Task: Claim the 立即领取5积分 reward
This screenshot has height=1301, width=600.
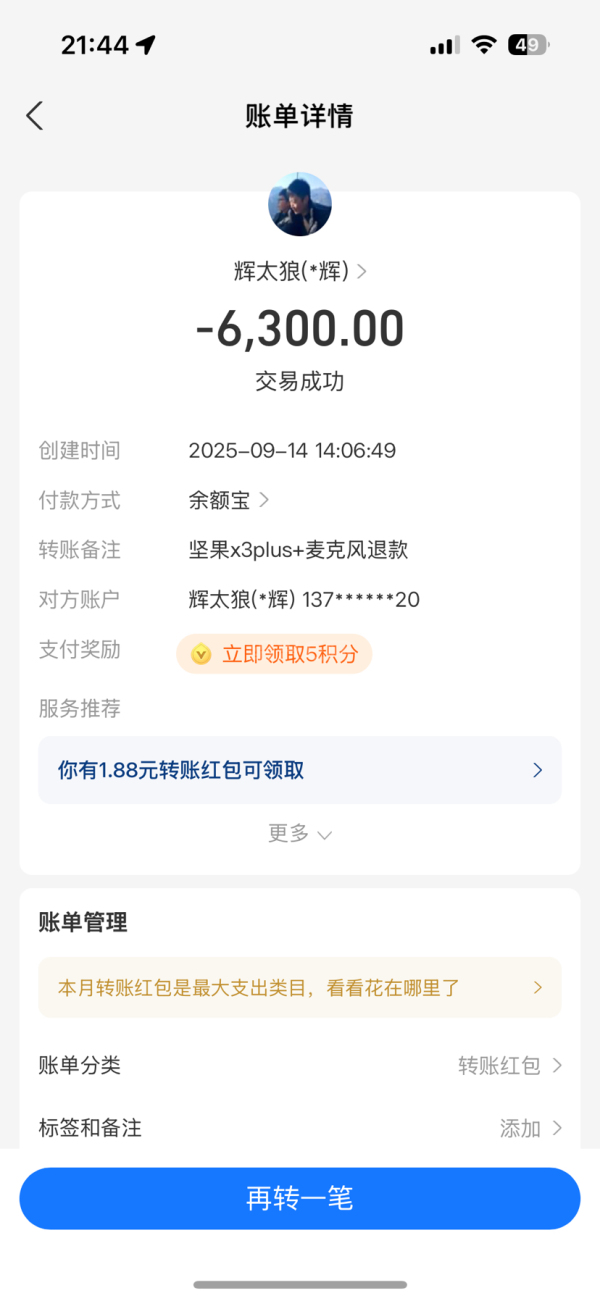Action: point(275,654)
